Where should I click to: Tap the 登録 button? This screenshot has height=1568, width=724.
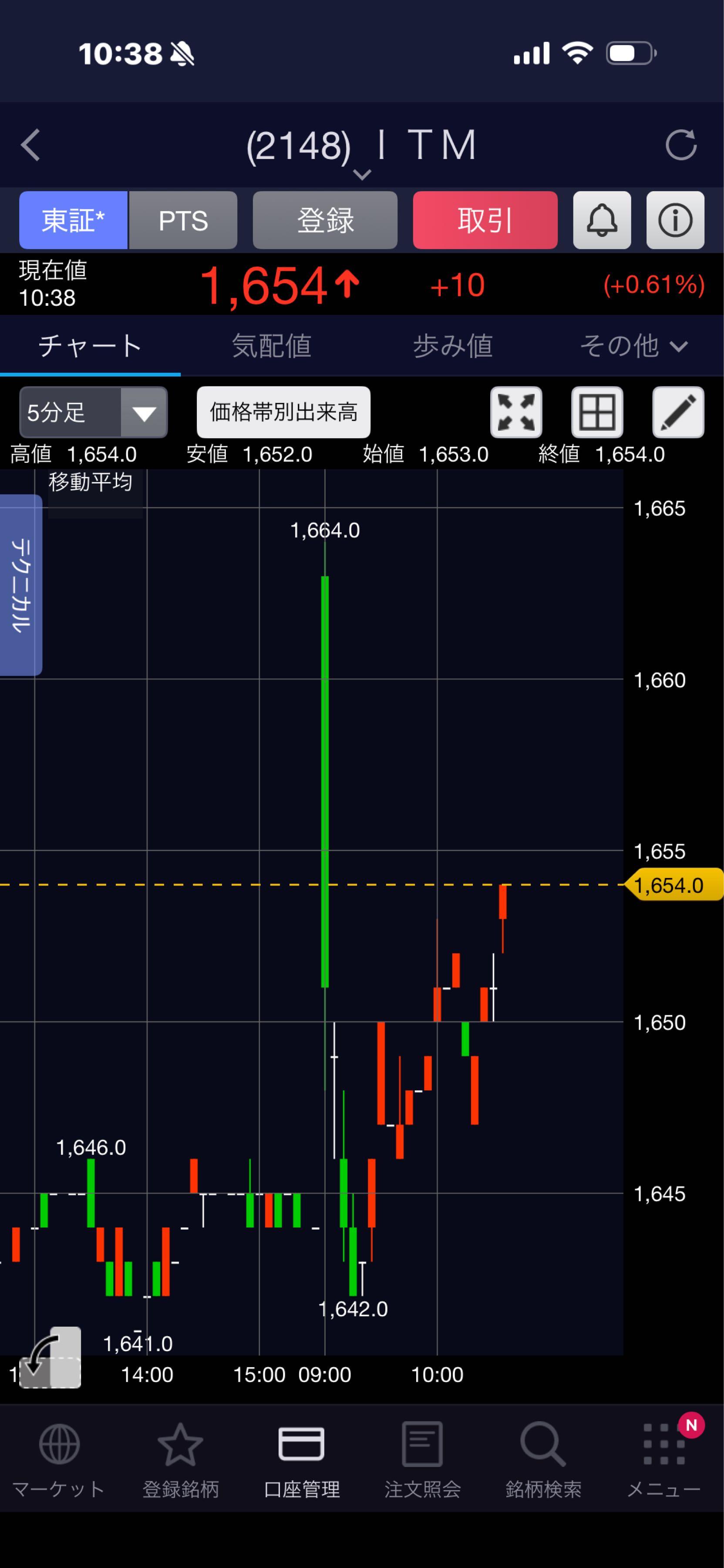(x=325, y=220)
